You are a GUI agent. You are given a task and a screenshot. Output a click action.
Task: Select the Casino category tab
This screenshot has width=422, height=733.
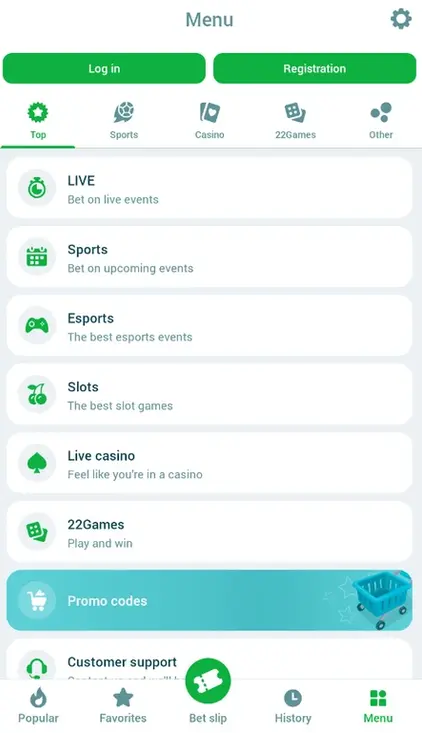(209, 121)
